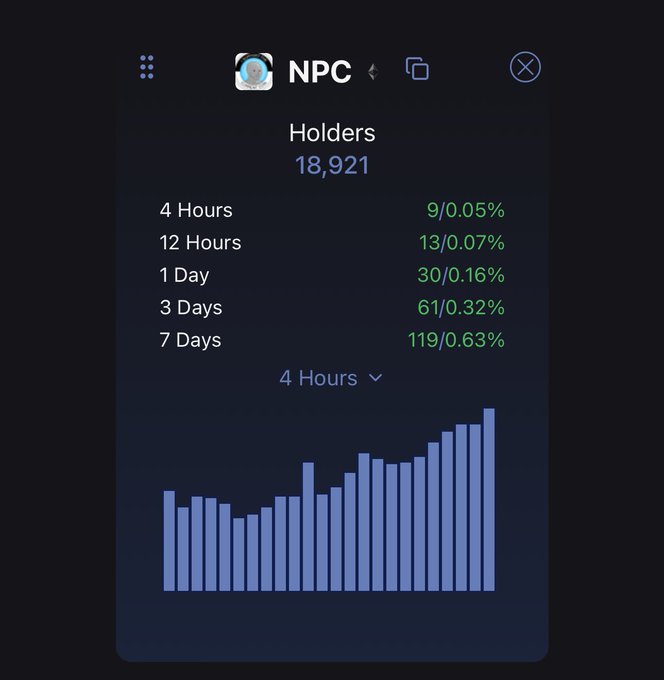Open the 4 Hours interval dropdown
664x680 pixels.
[x=331, y=378]
